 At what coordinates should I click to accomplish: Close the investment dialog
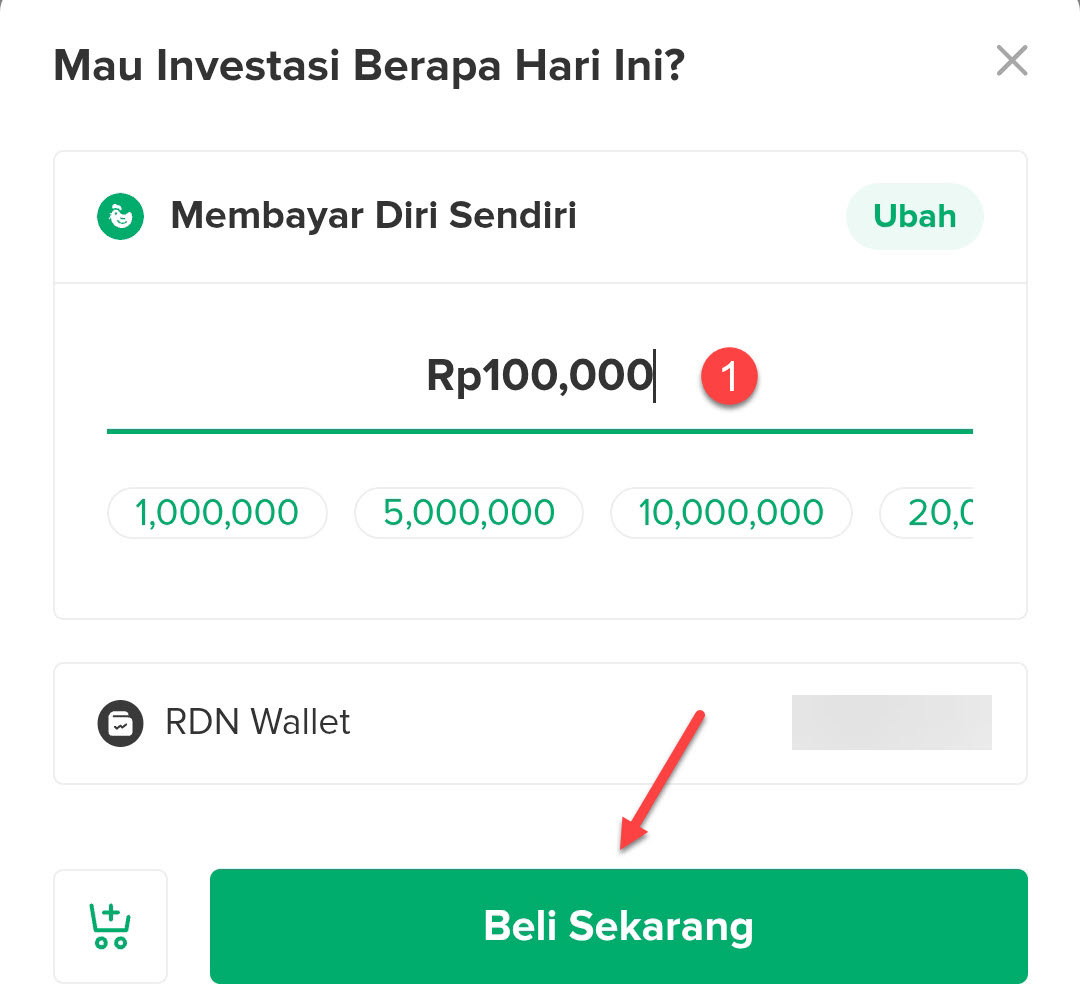(1011, 62)
